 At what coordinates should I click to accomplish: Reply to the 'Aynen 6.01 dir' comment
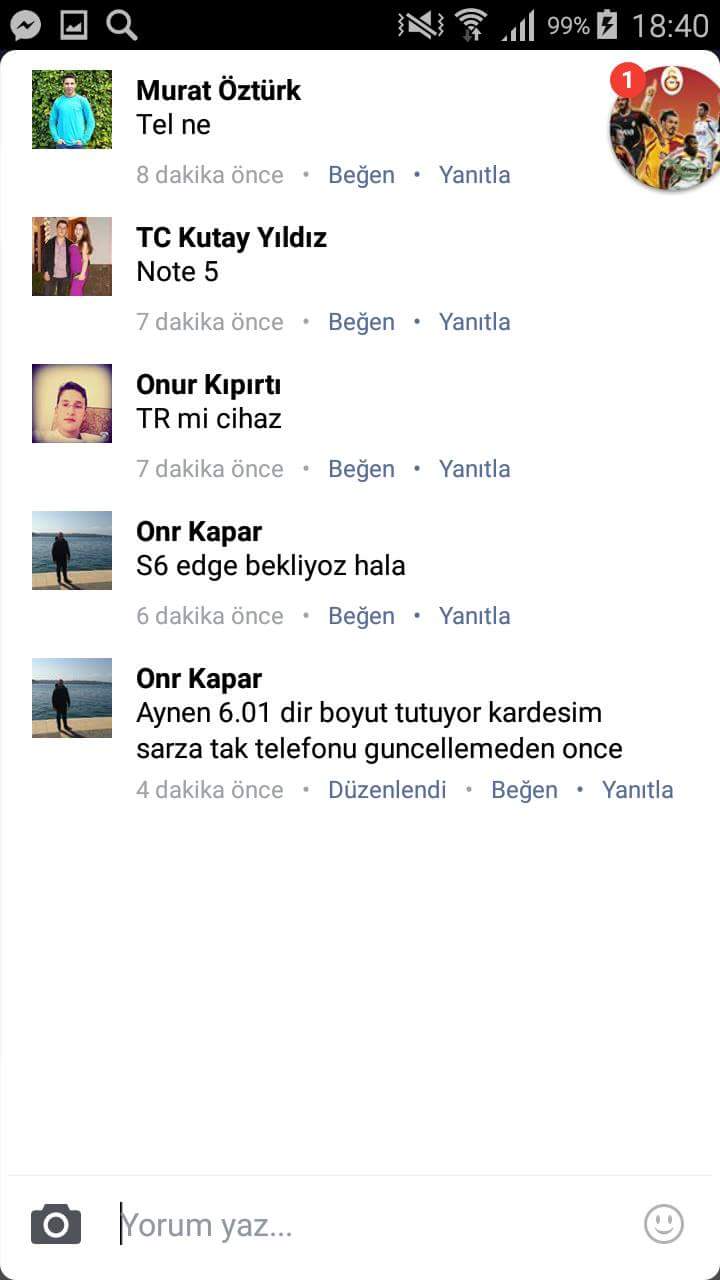coord(637,790)
